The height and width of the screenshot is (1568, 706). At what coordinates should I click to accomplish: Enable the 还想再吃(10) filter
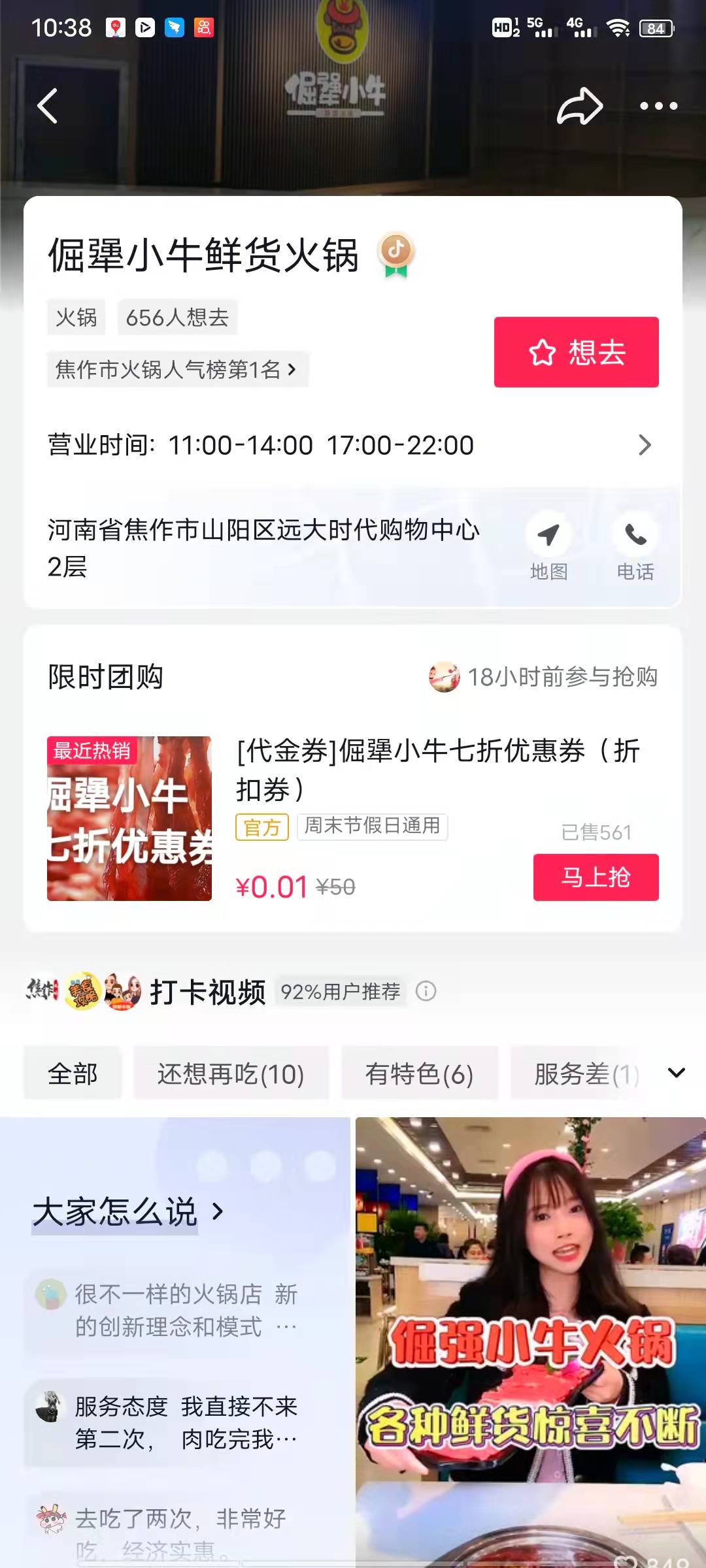pos(232,1073)
